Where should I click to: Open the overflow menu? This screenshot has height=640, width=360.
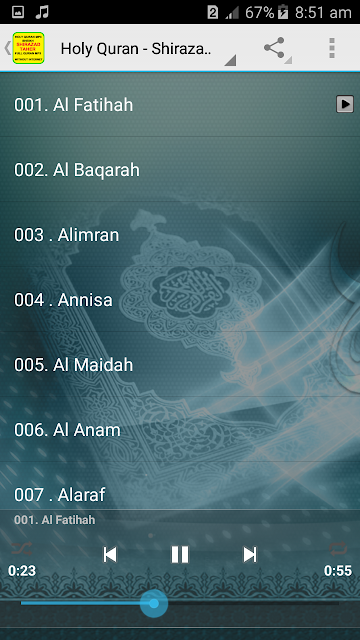point(332,48)
